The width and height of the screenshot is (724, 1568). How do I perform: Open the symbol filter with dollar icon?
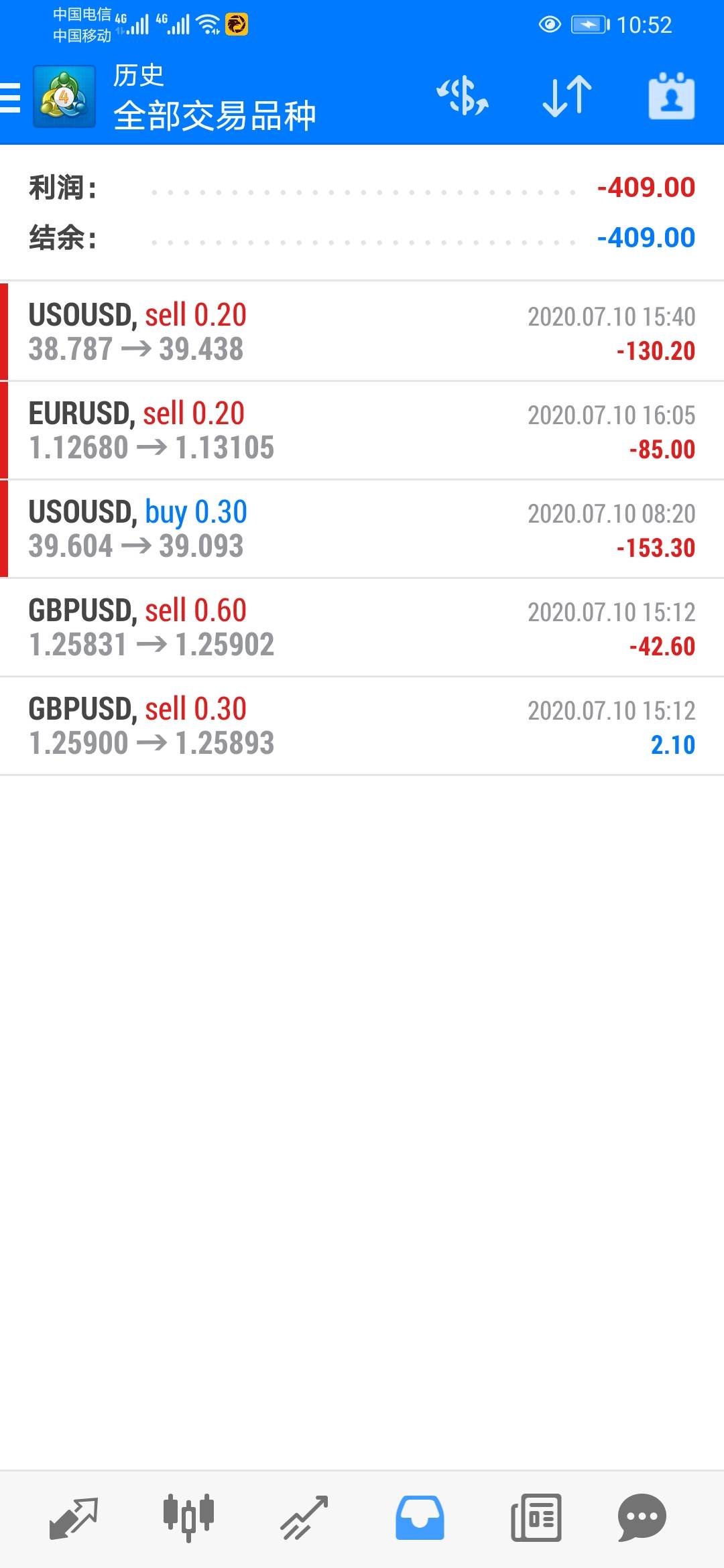coord(463,96)
